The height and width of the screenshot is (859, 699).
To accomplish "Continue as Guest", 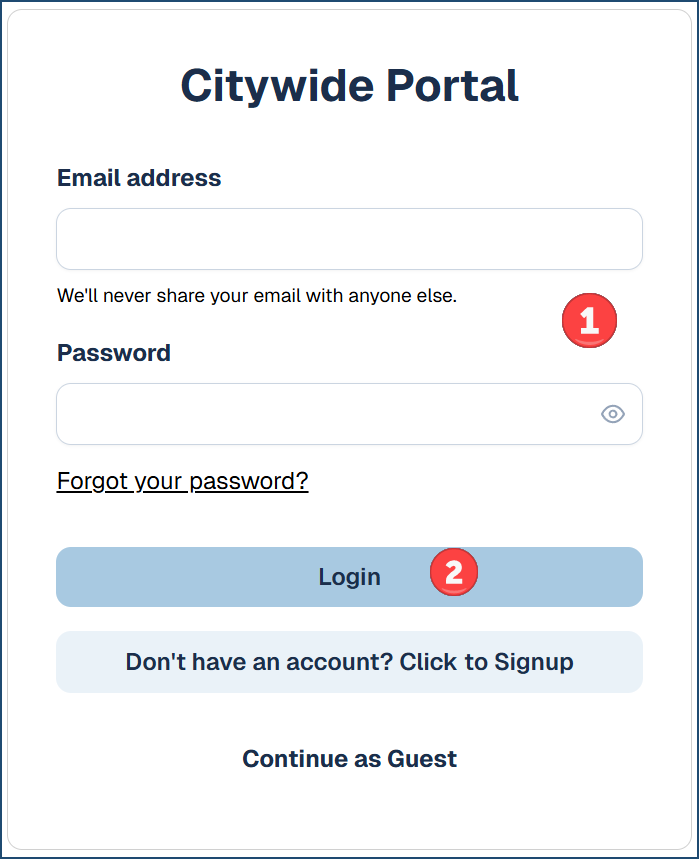I will tap(349, 759).
